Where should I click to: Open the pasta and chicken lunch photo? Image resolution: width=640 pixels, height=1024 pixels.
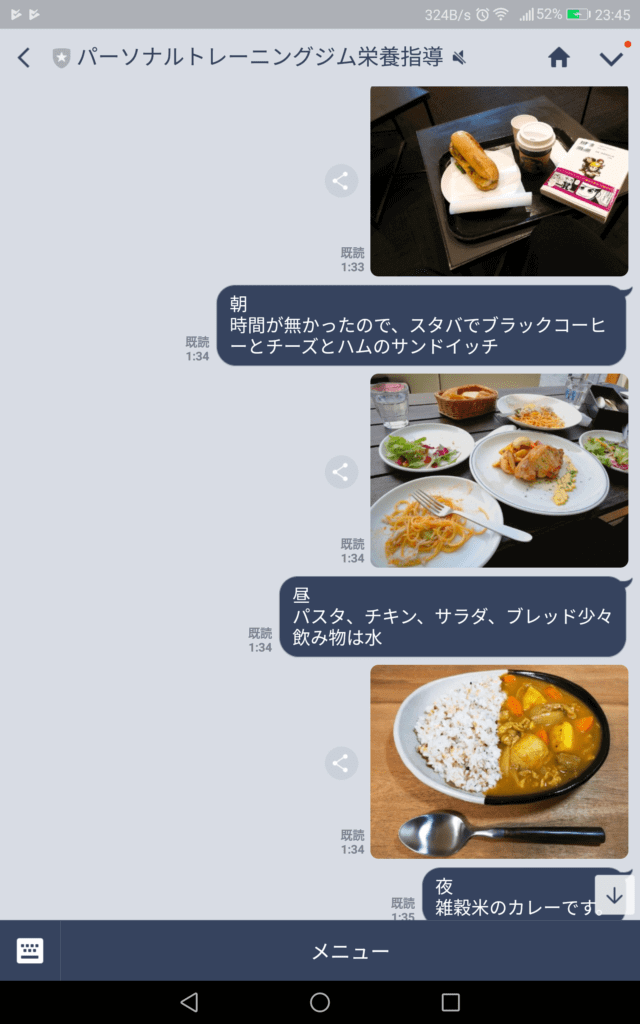pyautogui.click(x=499, y=471)
